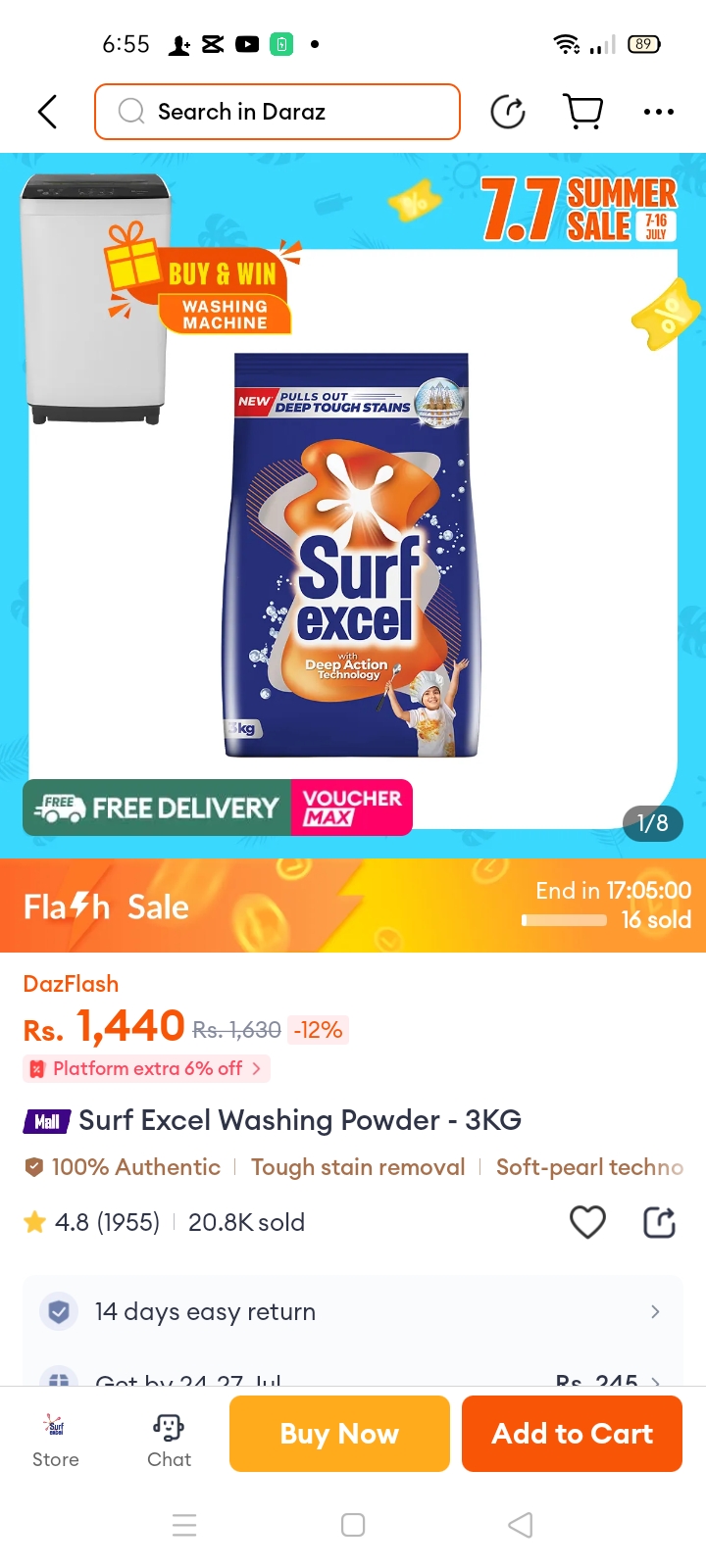Tap the Add to Cart button
This screenshot has height=1568, width=706.
coord(572,1434)
